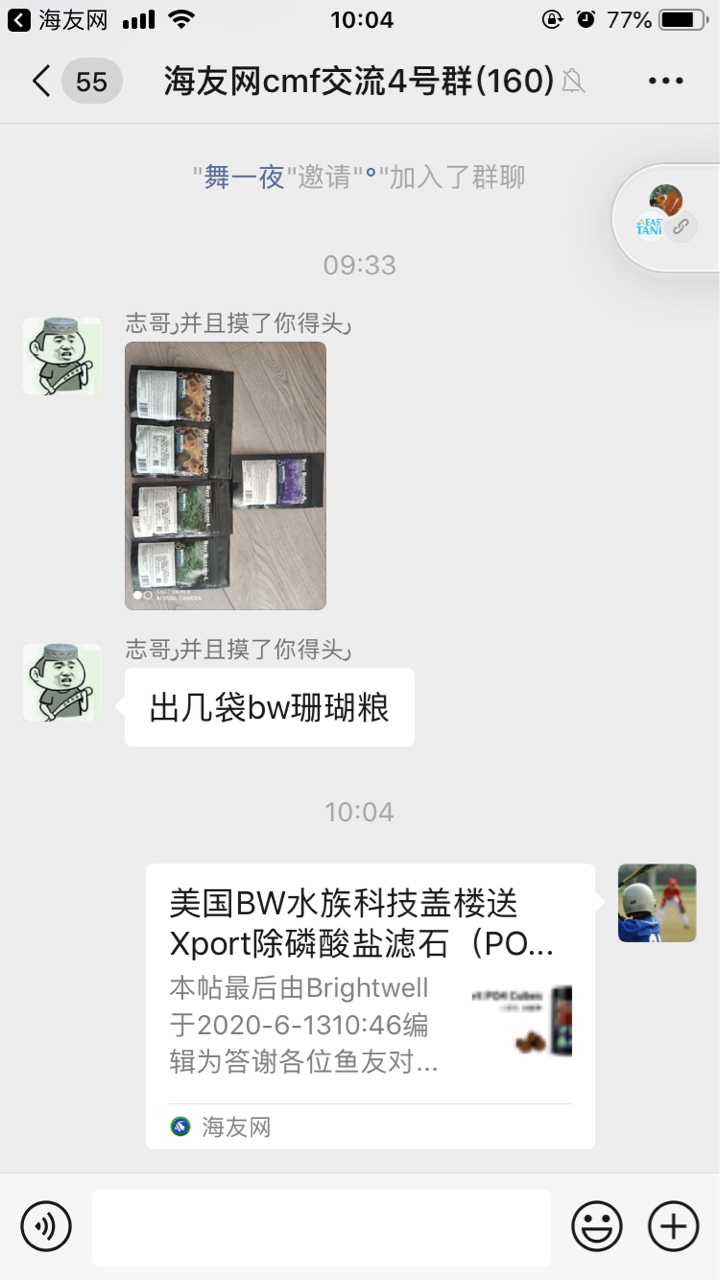The width and height of the screenshot is (720, 1280).
Task: Tap the 舞一夜 name in invite notice
Action: point(244,178)
